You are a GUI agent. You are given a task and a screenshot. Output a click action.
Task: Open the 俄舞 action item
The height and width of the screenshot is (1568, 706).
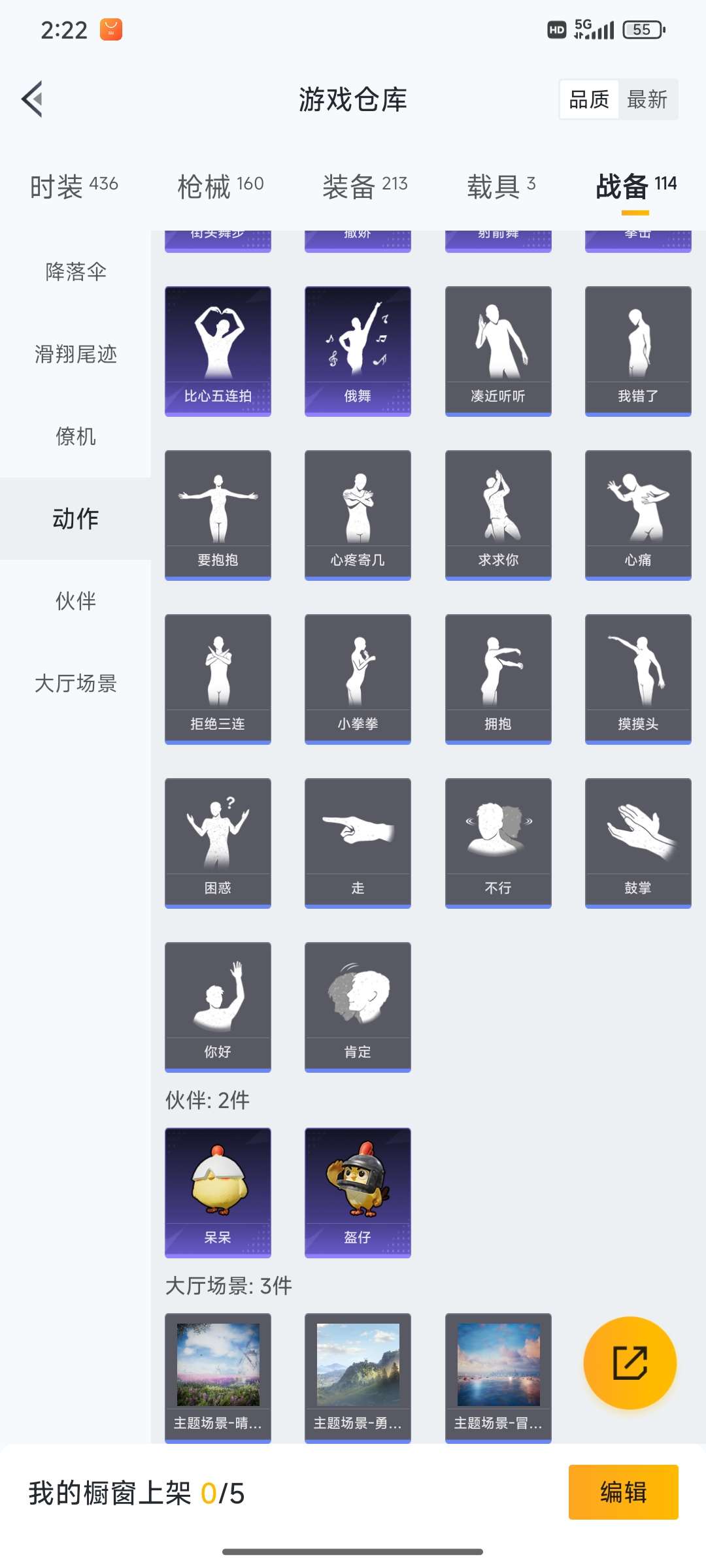coord(358,351)
